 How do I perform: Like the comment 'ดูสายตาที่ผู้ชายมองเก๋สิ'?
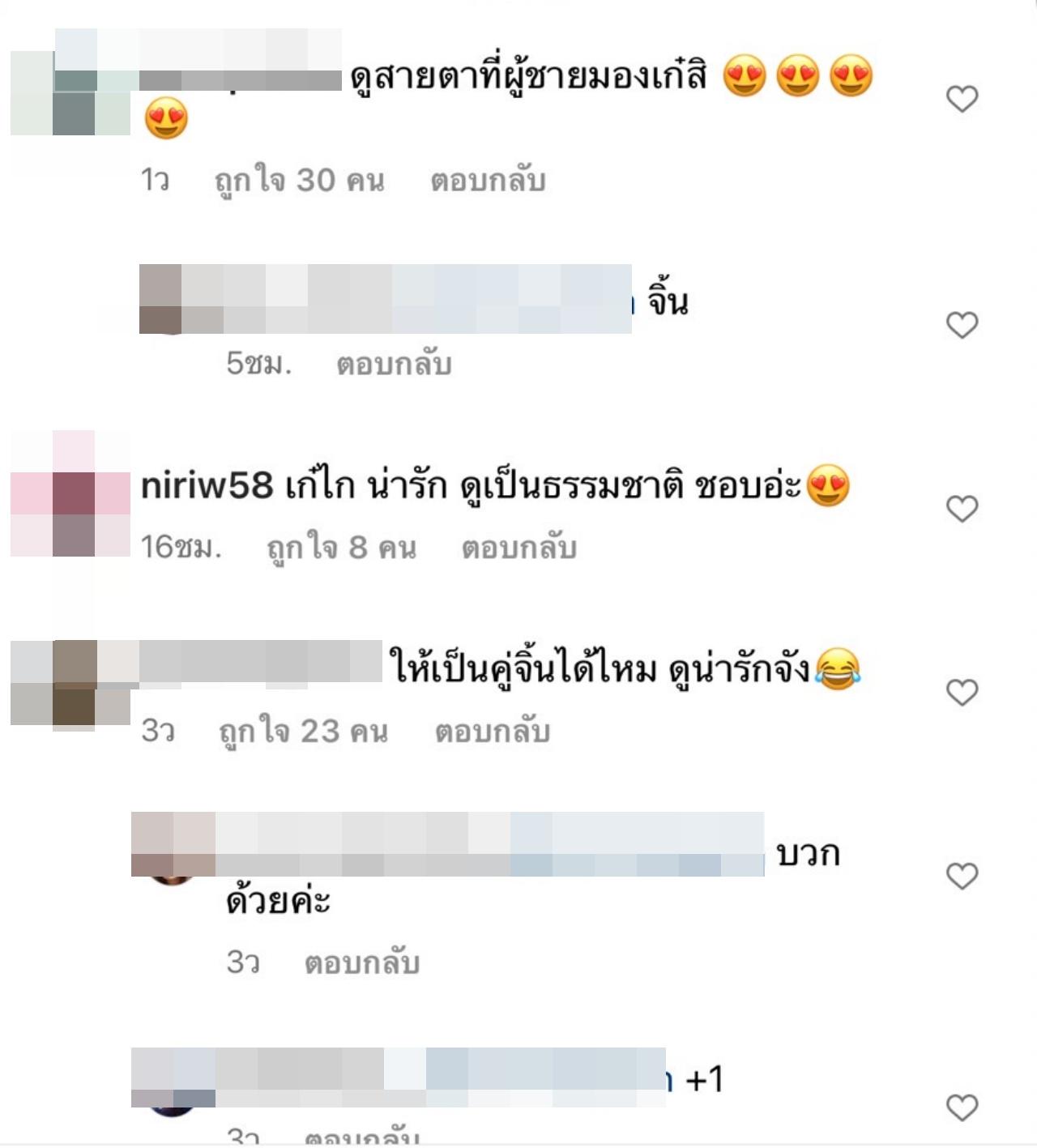point(962,99)
